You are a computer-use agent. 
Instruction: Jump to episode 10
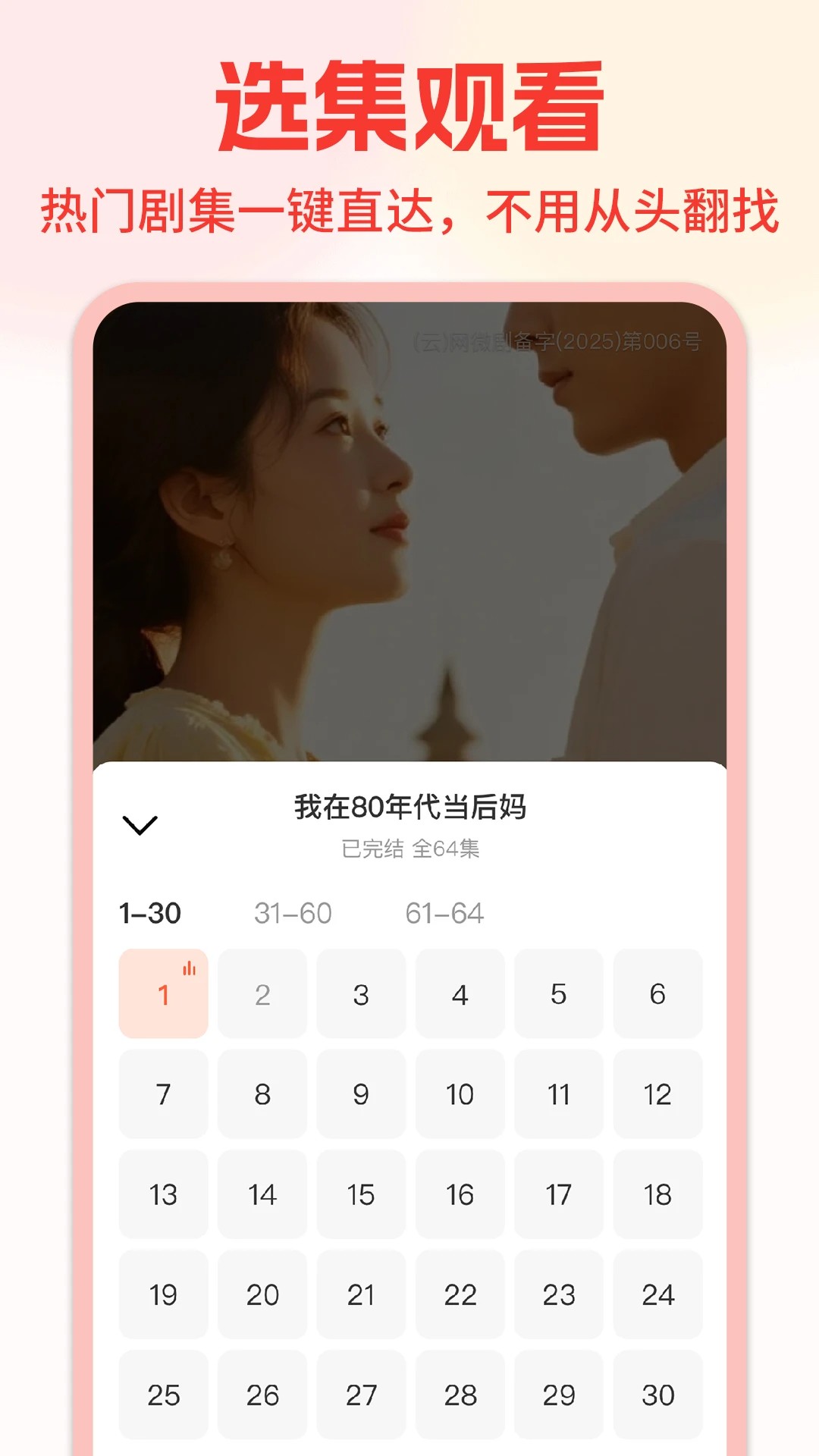tap(460, 1094)
